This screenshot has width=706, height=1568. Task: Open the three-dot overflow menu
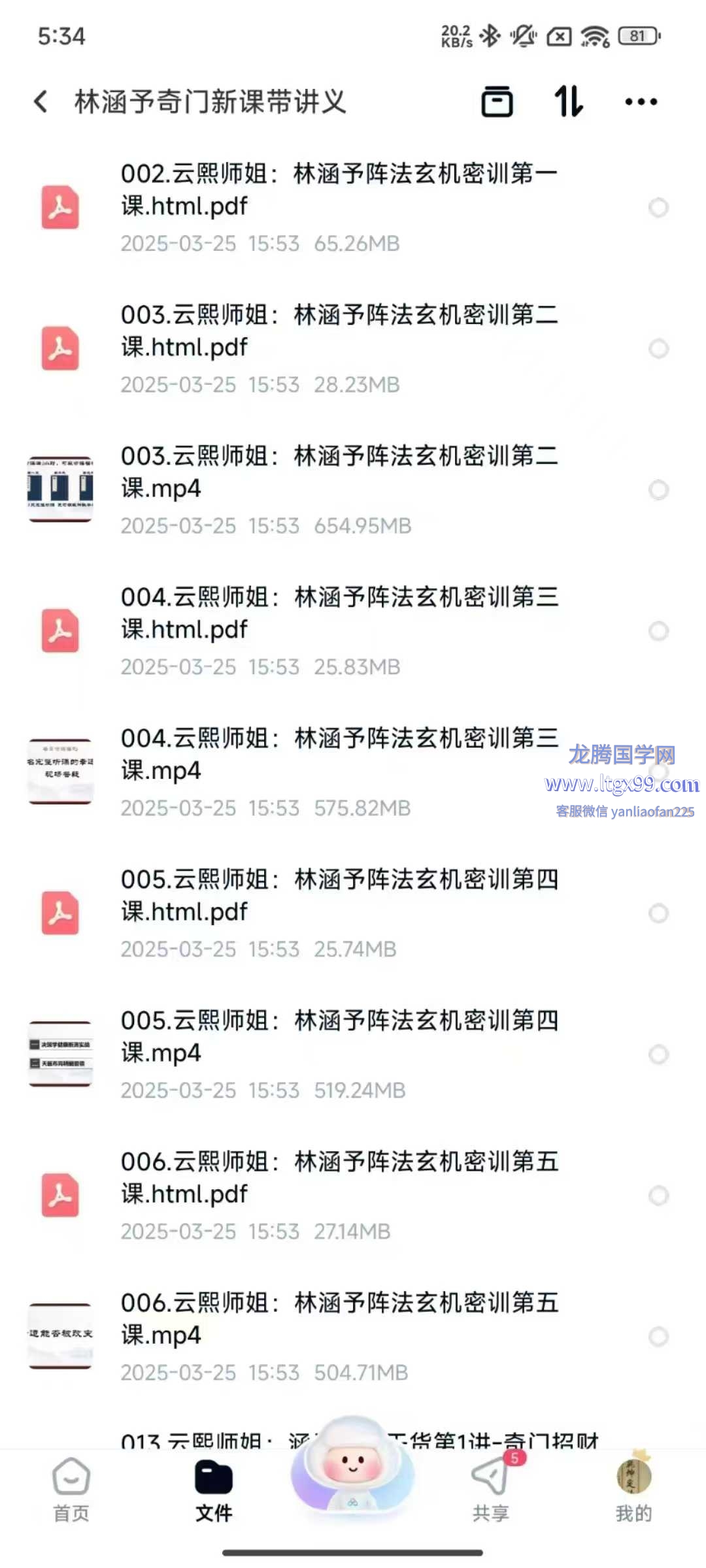coord(641,102)
